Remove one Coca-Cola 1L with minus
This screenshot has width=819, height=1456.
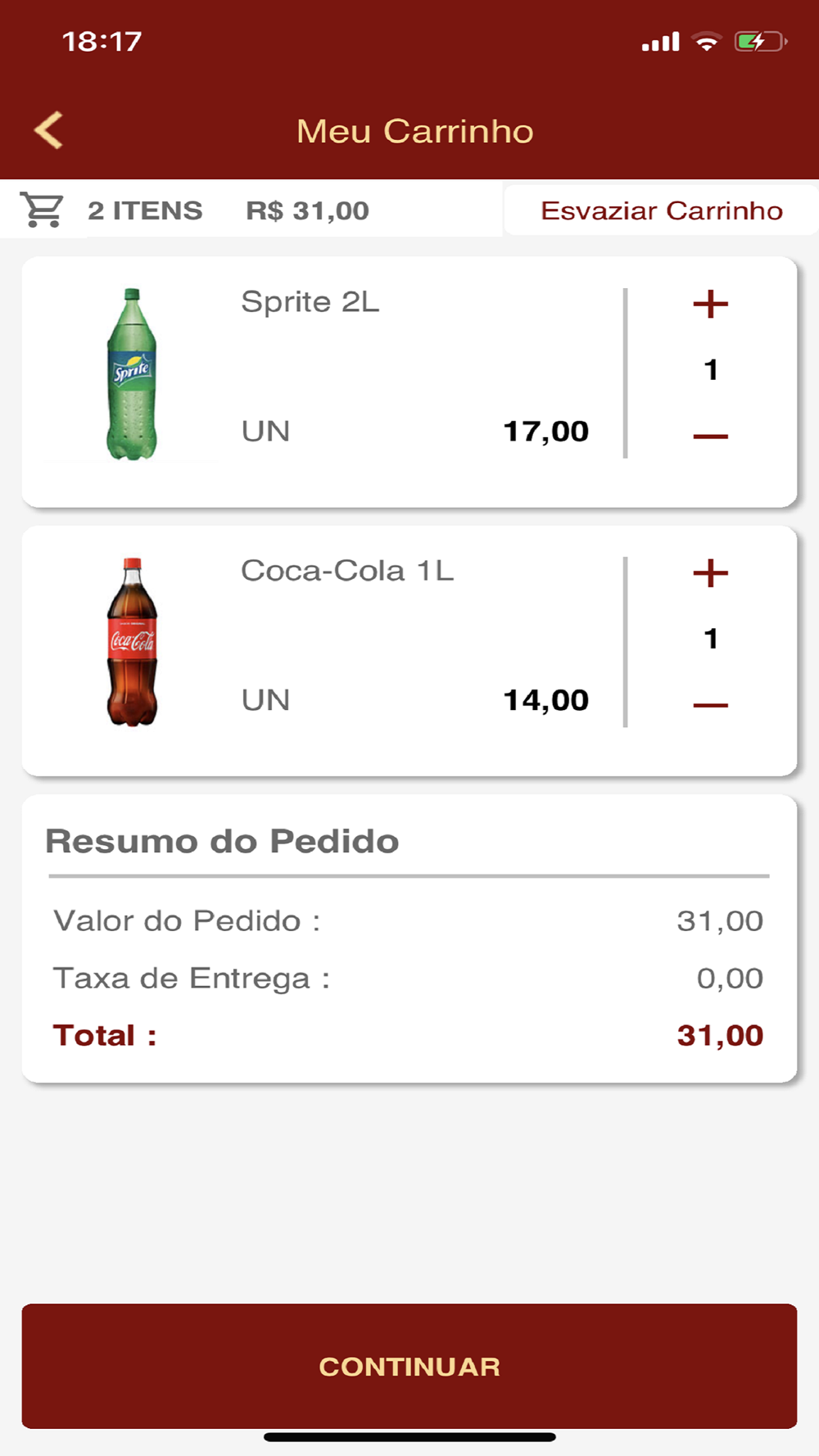click(710, 705)
